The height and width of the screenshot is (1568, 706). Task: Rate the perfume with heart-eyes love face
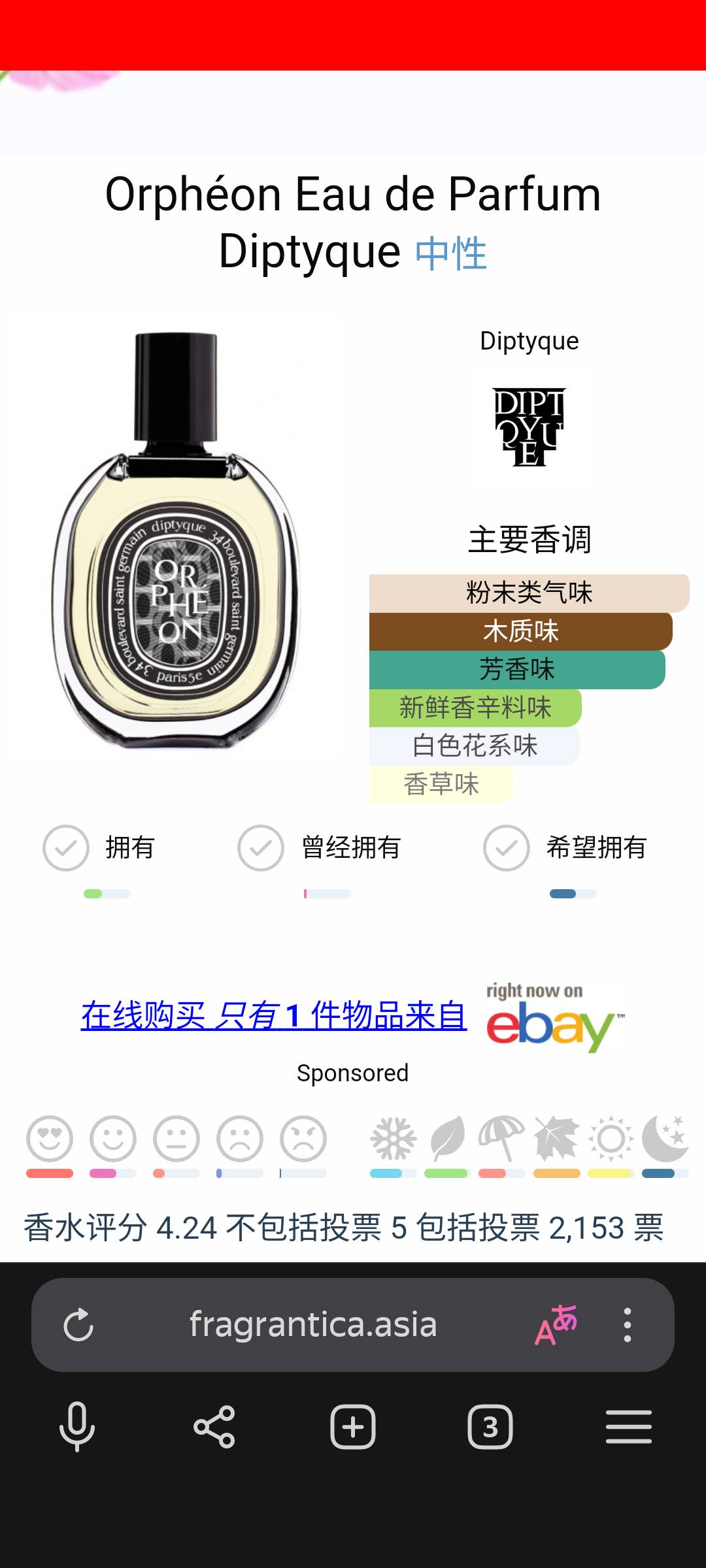click(50, 1139)
